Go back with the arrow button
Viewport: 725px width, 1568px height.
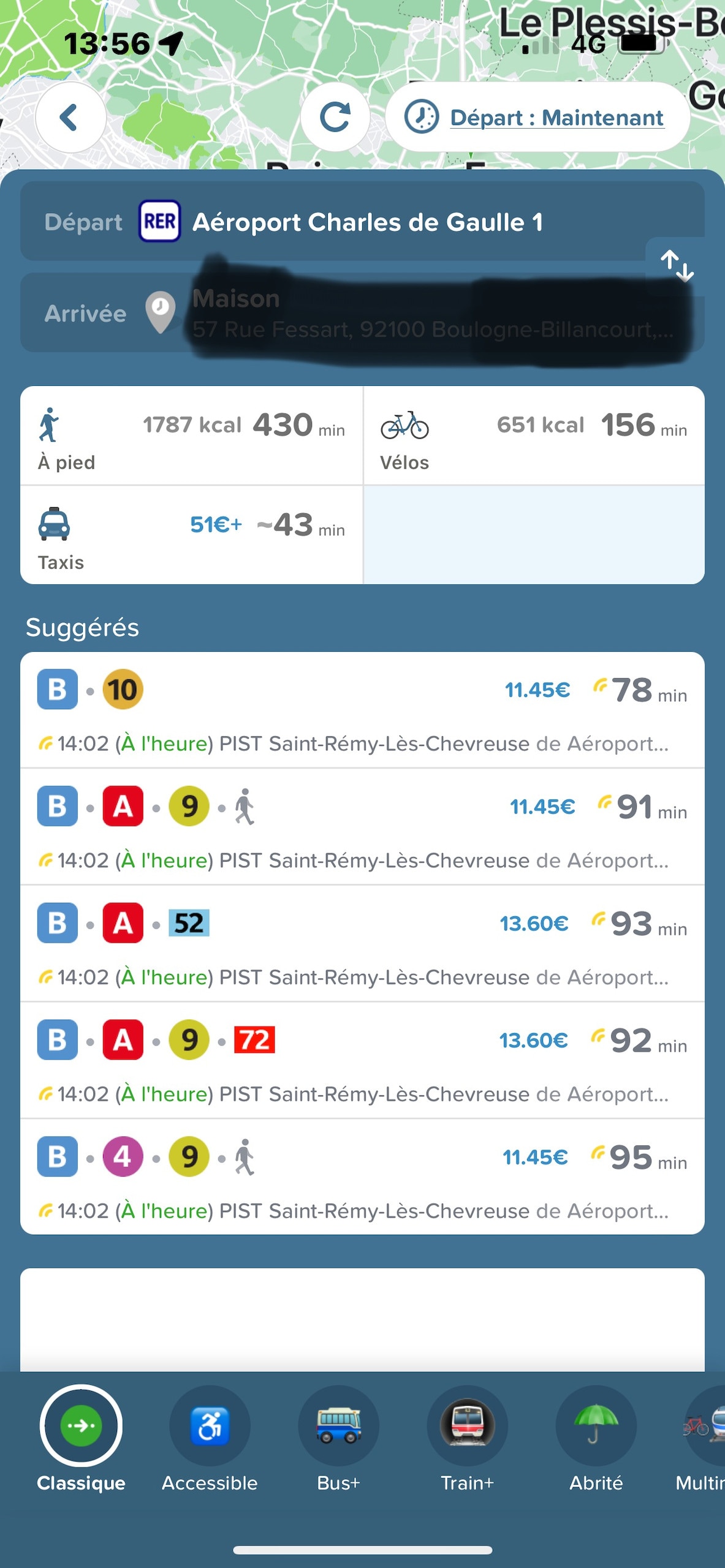coord(70,118)
